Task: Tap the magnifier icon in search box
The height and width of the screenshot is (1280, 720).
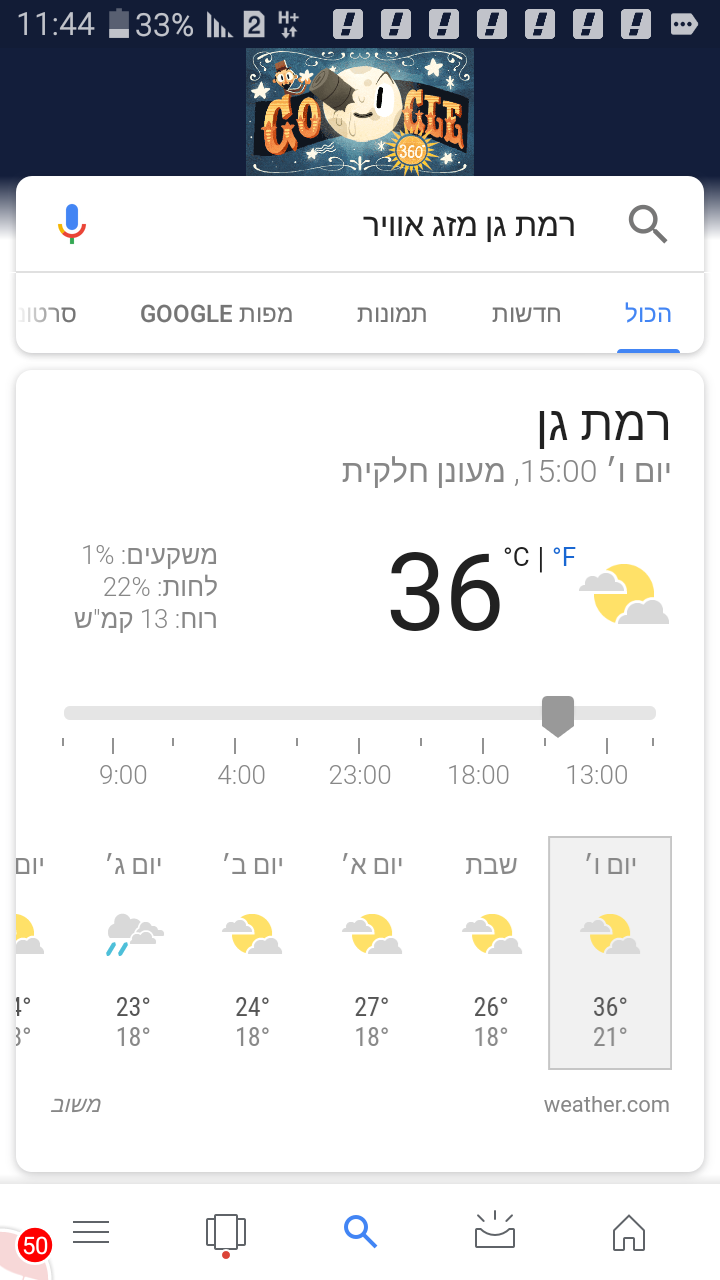Action: pos(647,225)
